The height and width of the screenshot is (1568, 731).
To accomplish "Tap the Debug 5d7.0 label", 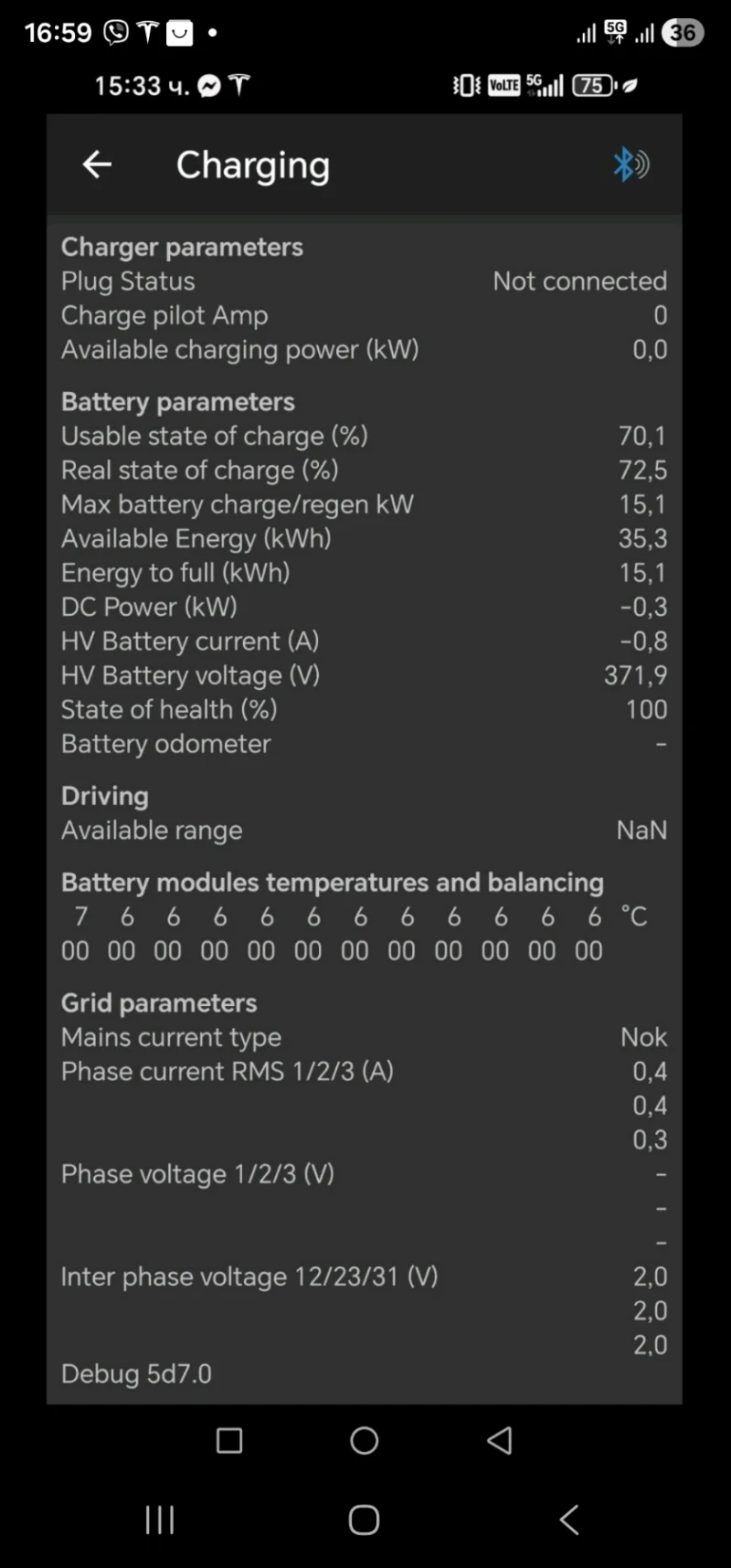I will tap(137, 1373).
